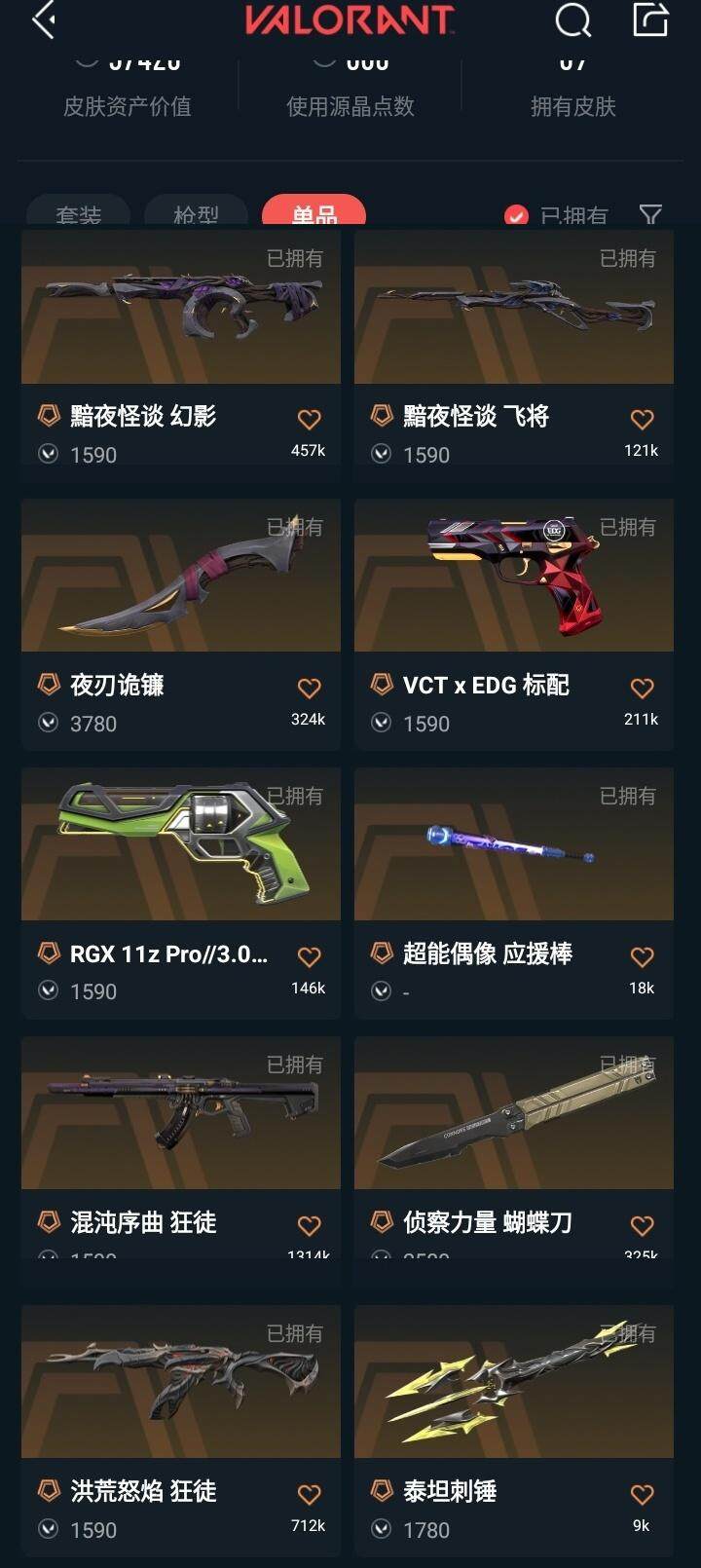The width and height of the screenshot is (701, 1568).
Task: Heart the VCT x EDG 标配 skin
Action: (x=642, y=689)
